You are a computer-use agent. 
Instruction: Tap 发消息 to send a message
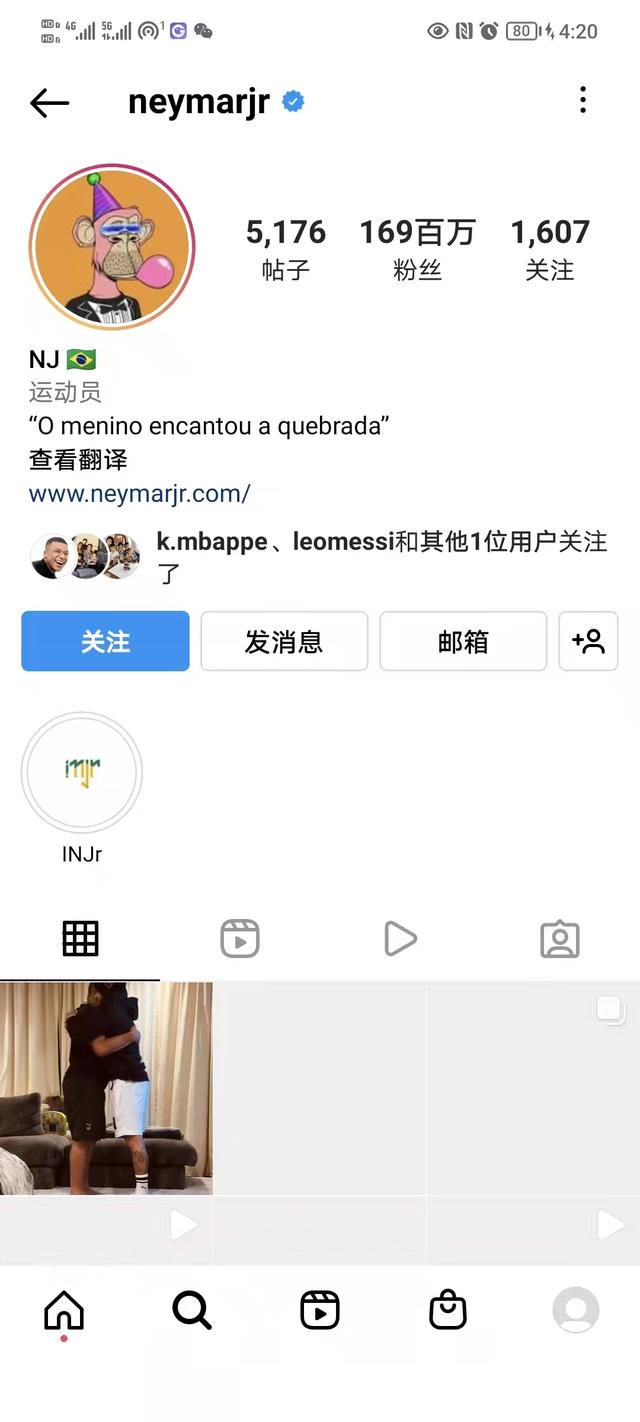click(x=284, y=641)
